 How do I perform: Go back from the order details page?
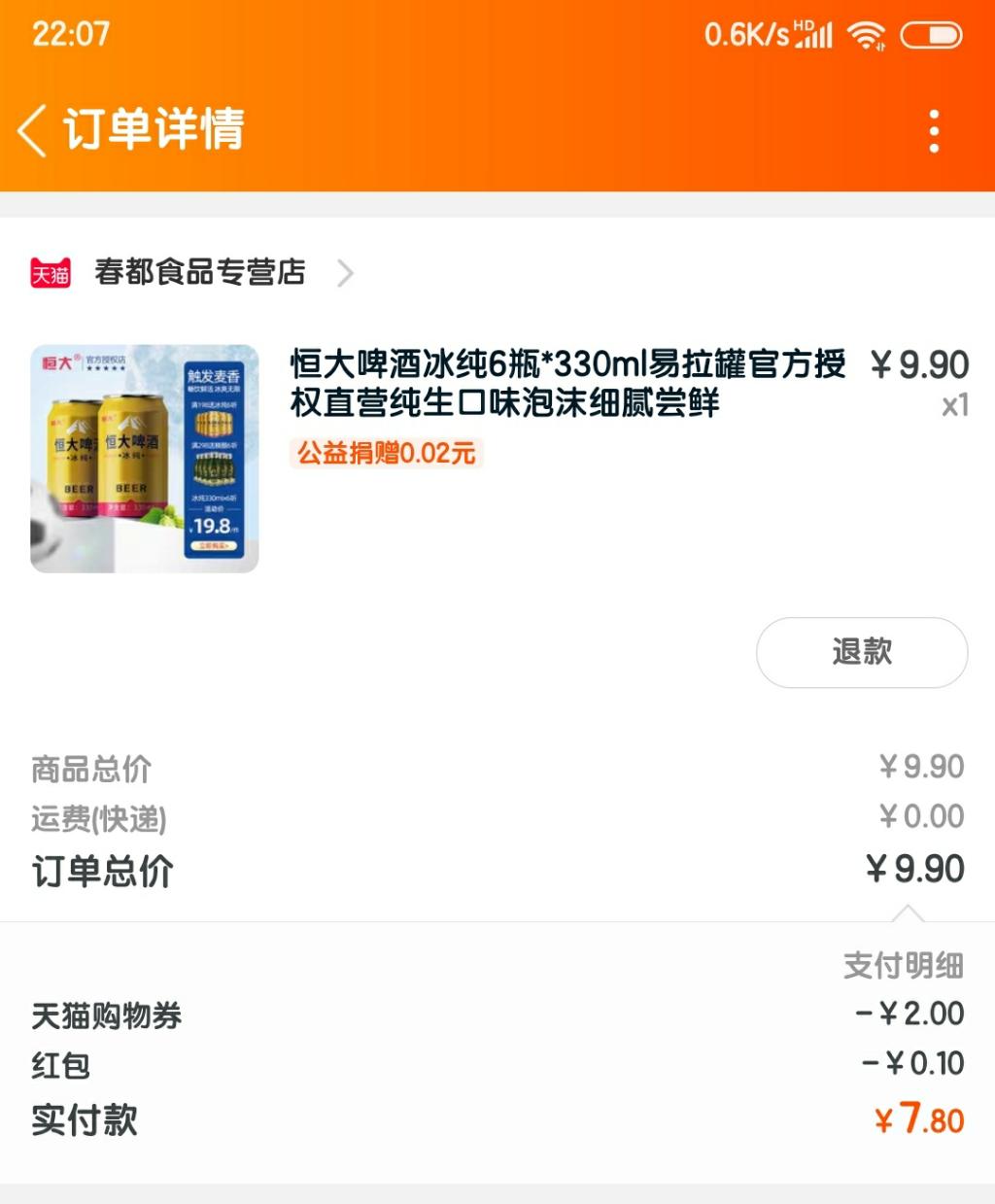[x=32, y=130]
